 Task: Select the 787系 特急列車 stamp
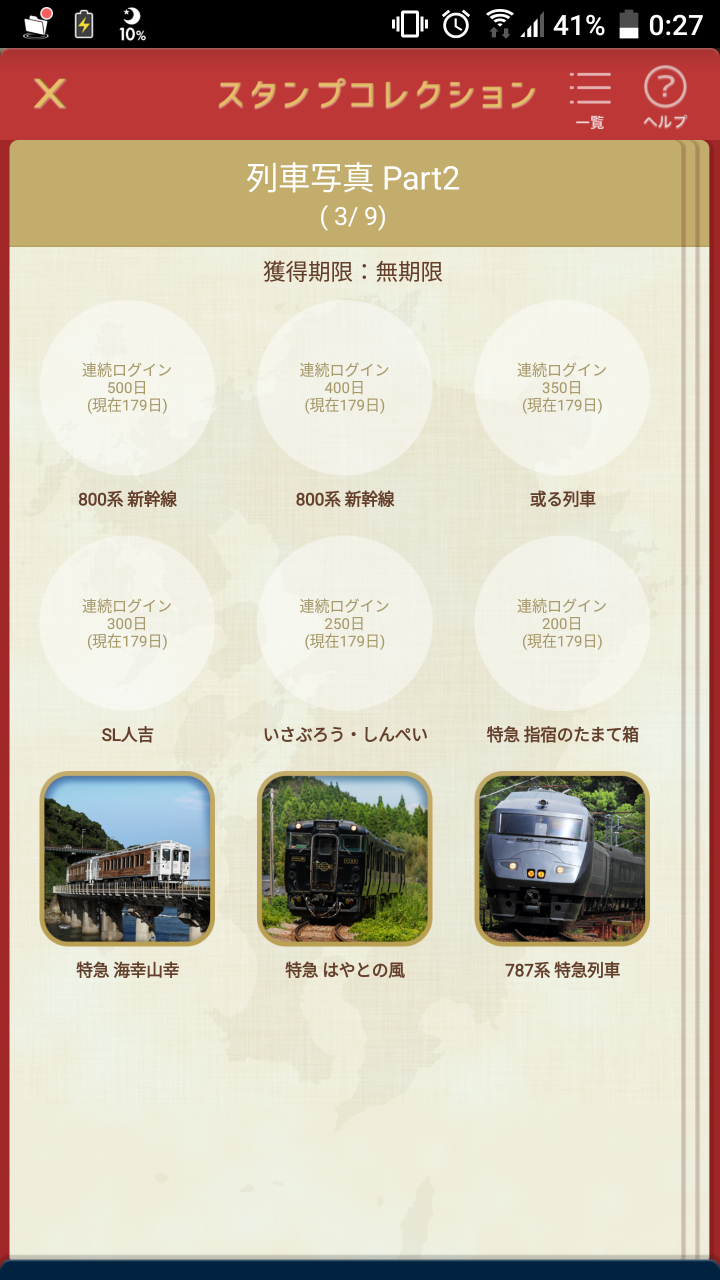[x=562, y=859]
